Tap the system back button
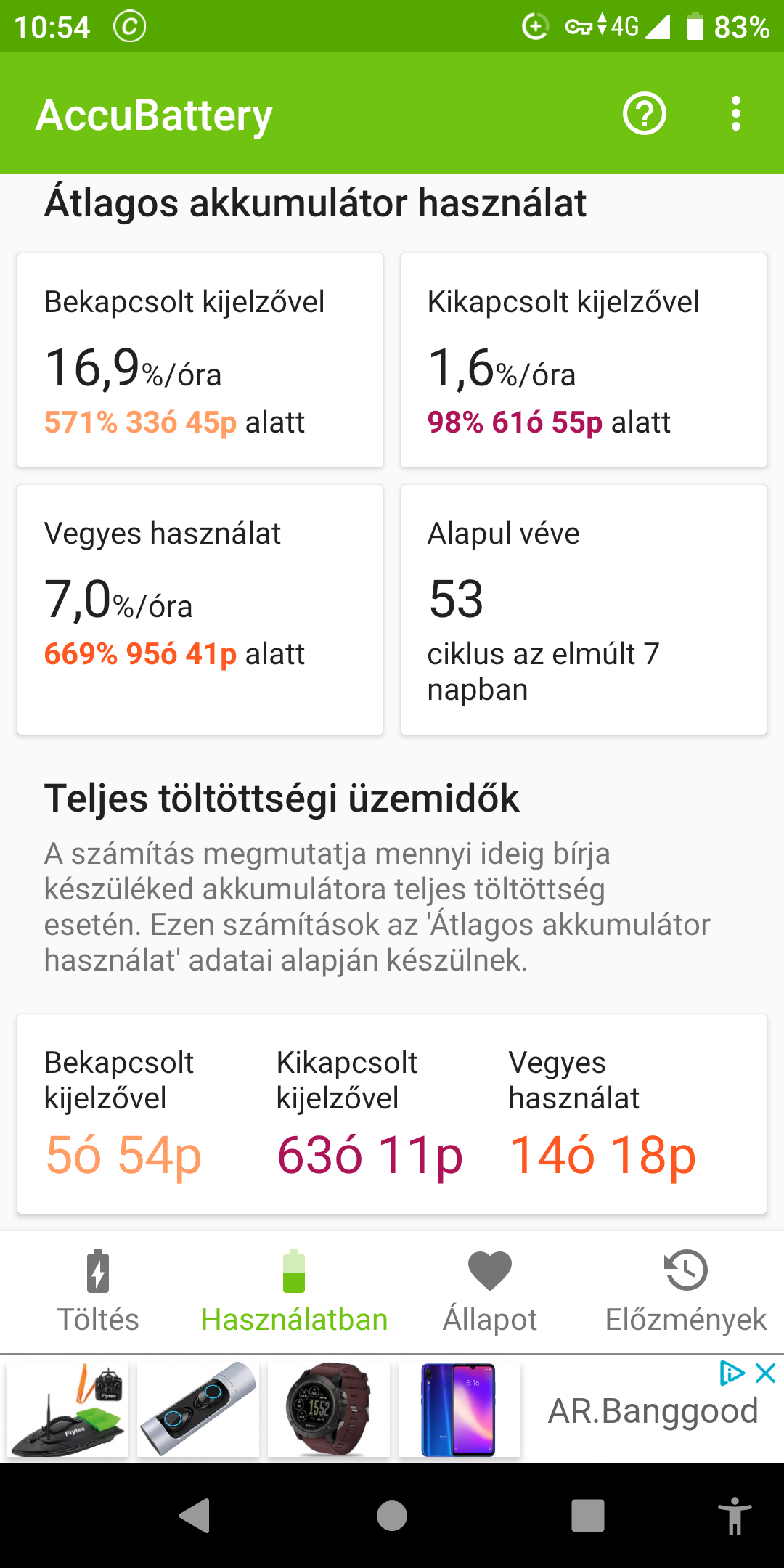784x1568 pixels. point(195,1516)
